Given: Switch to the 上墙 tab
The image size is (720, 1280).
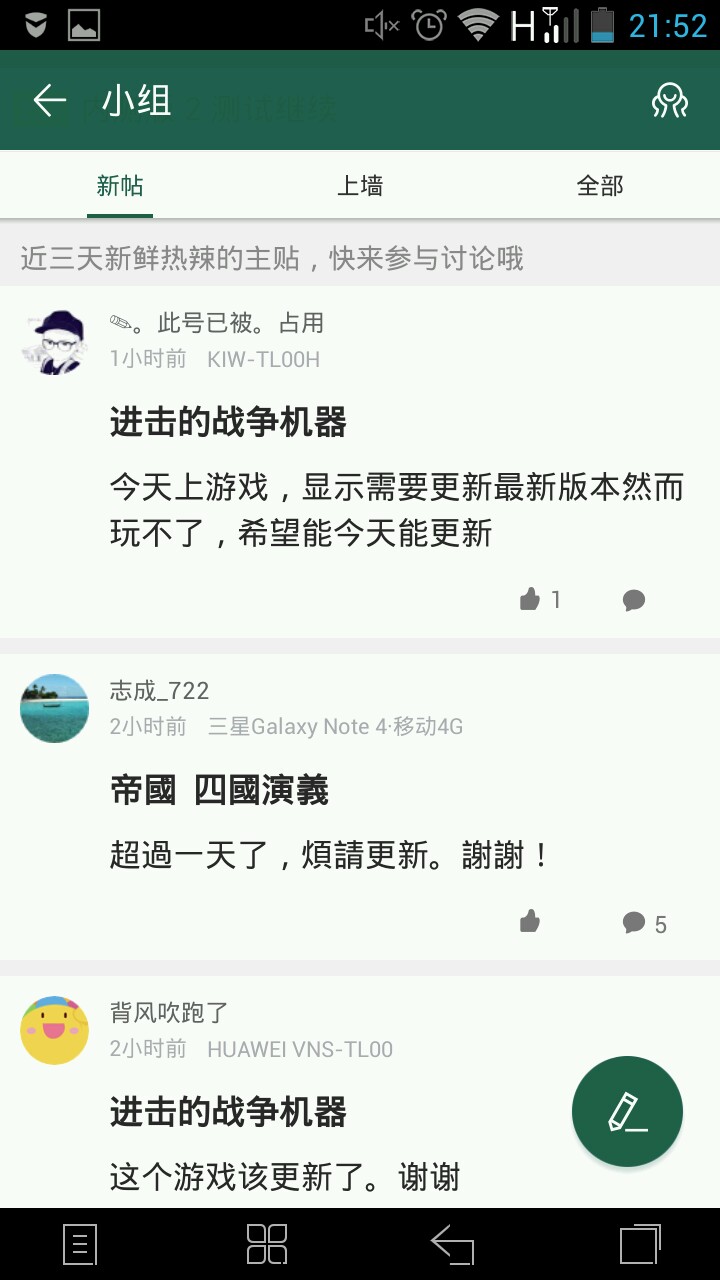Looking at the screenshot, I should point(360,186).
